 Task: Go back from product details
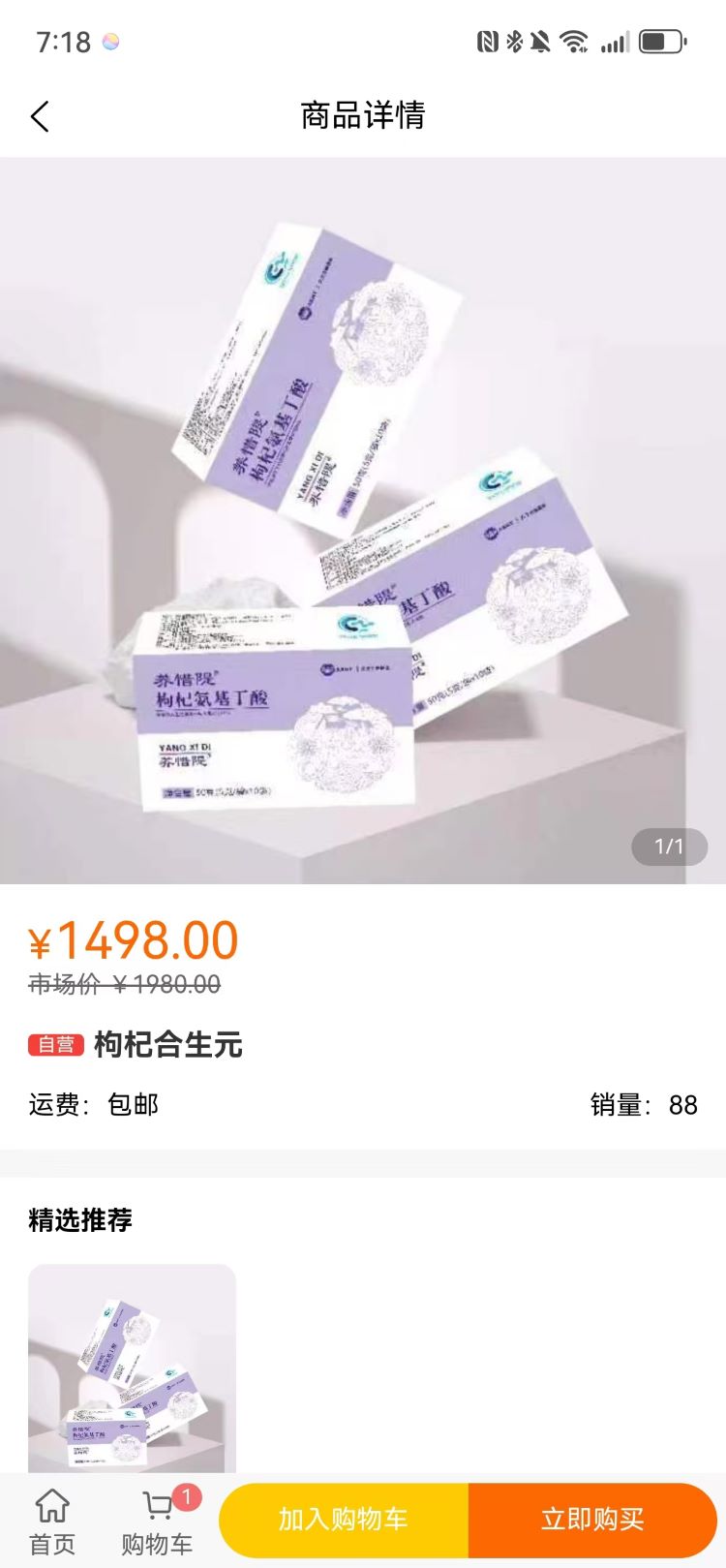click(x=40, y=116)
